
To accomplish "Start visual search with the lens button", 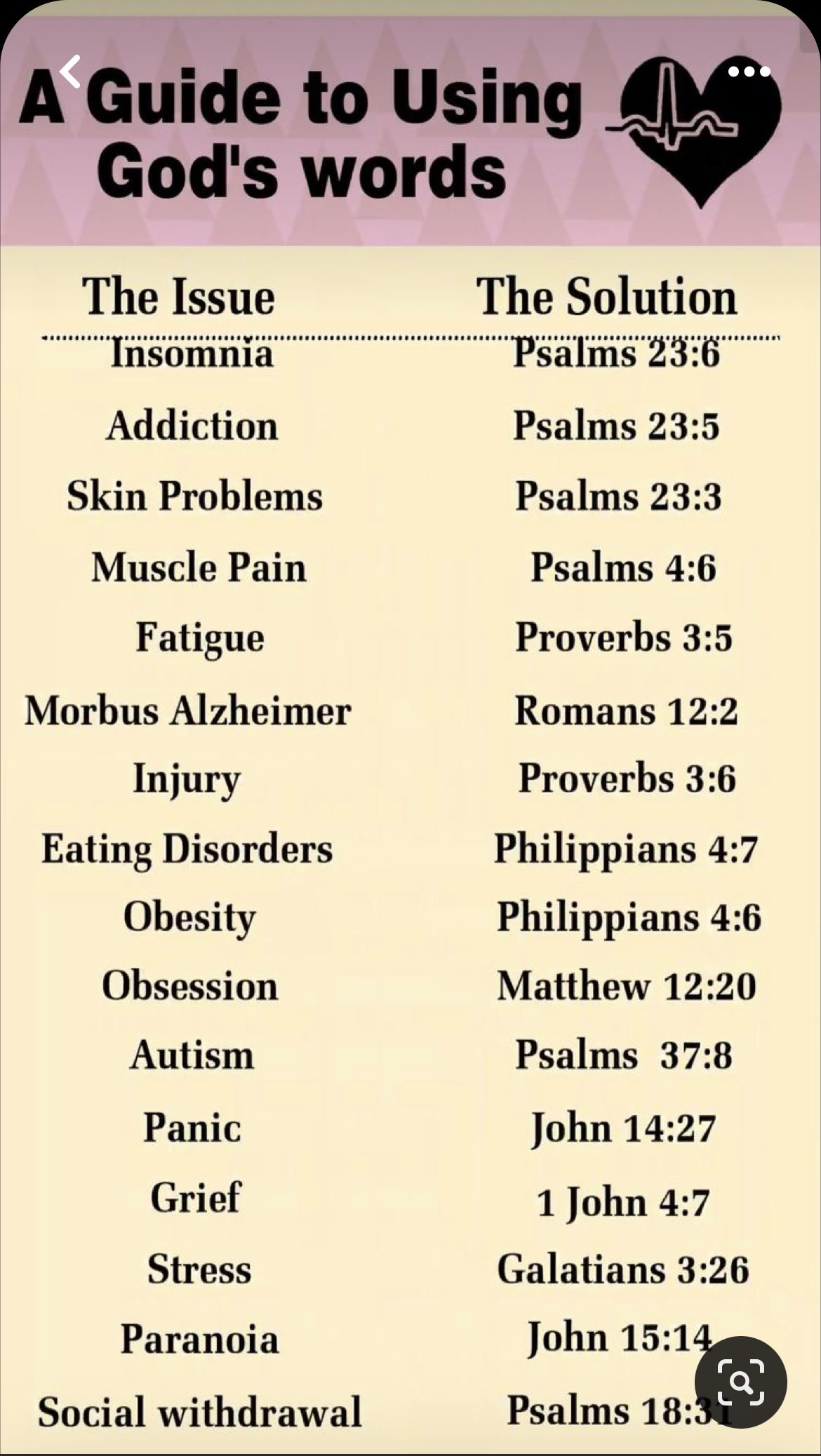I will pos(740,1382).
